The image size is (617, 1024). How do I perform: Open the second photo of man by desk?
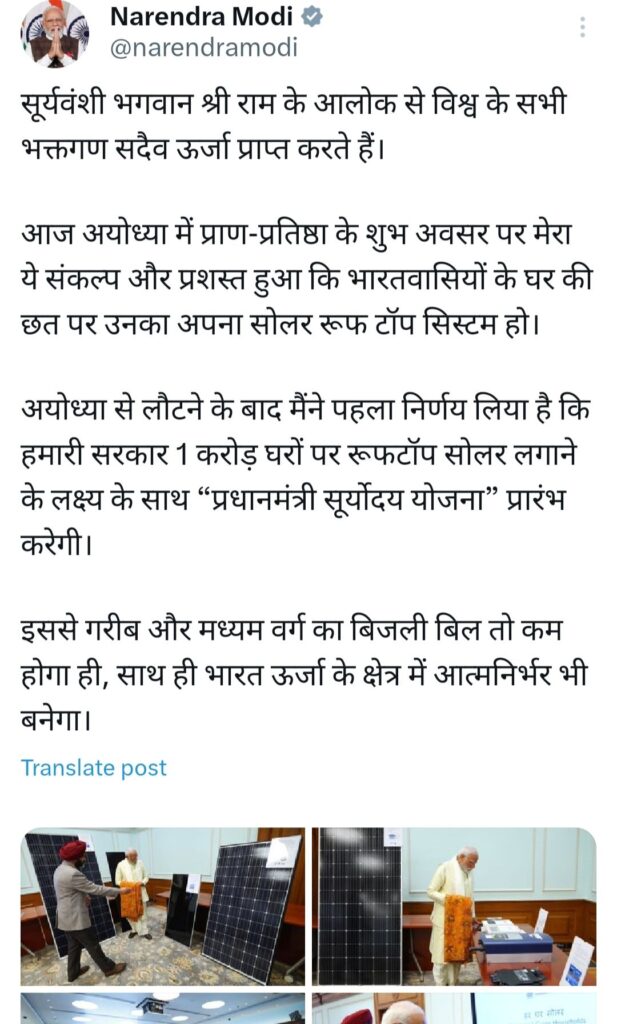[x=454, y=907]
